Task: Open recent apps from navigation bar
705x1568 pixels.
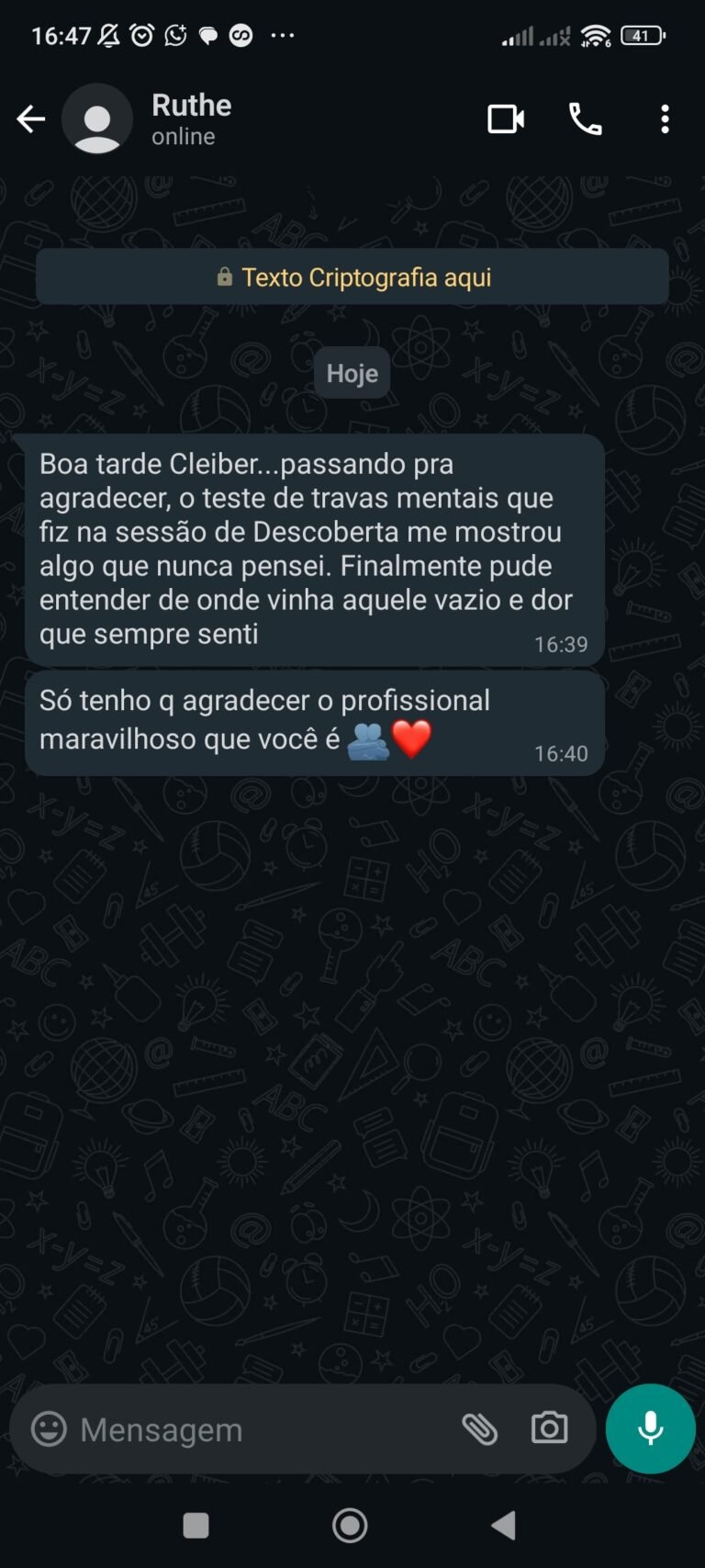Action: click(196, 1526)
